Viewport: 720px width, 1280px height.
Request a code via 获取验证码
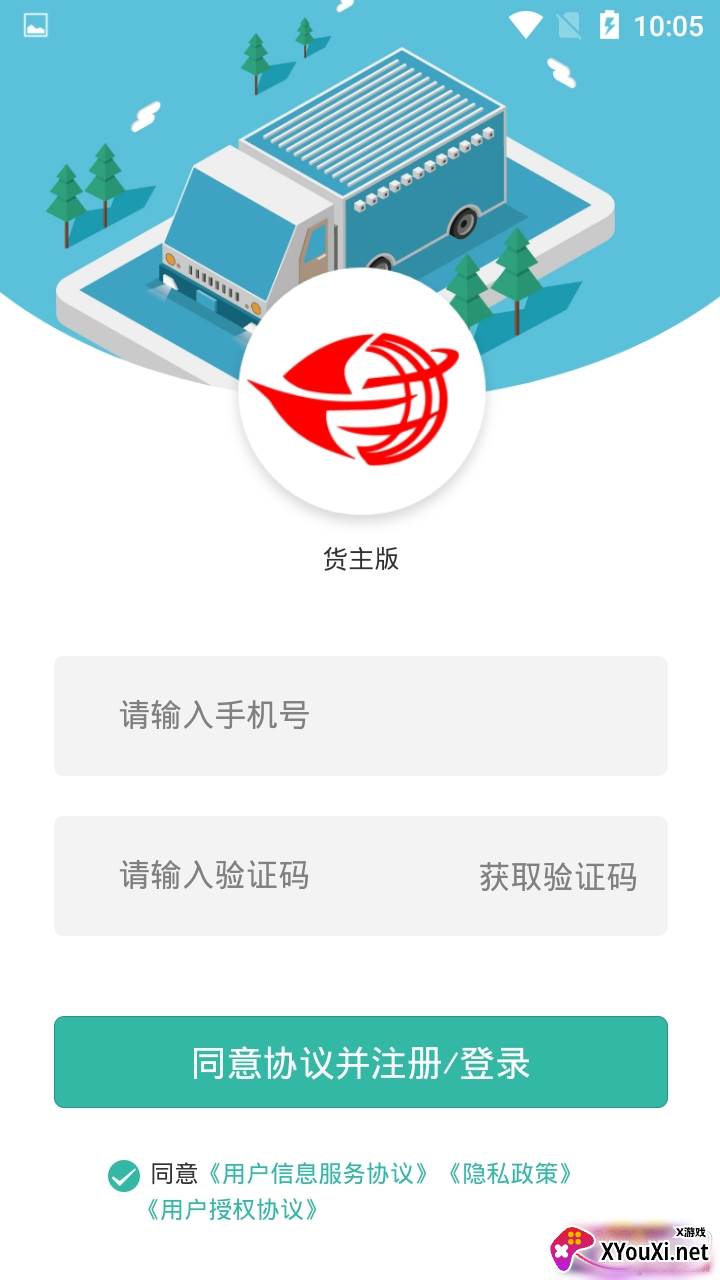pyautogui.click(x=558, y=877)
